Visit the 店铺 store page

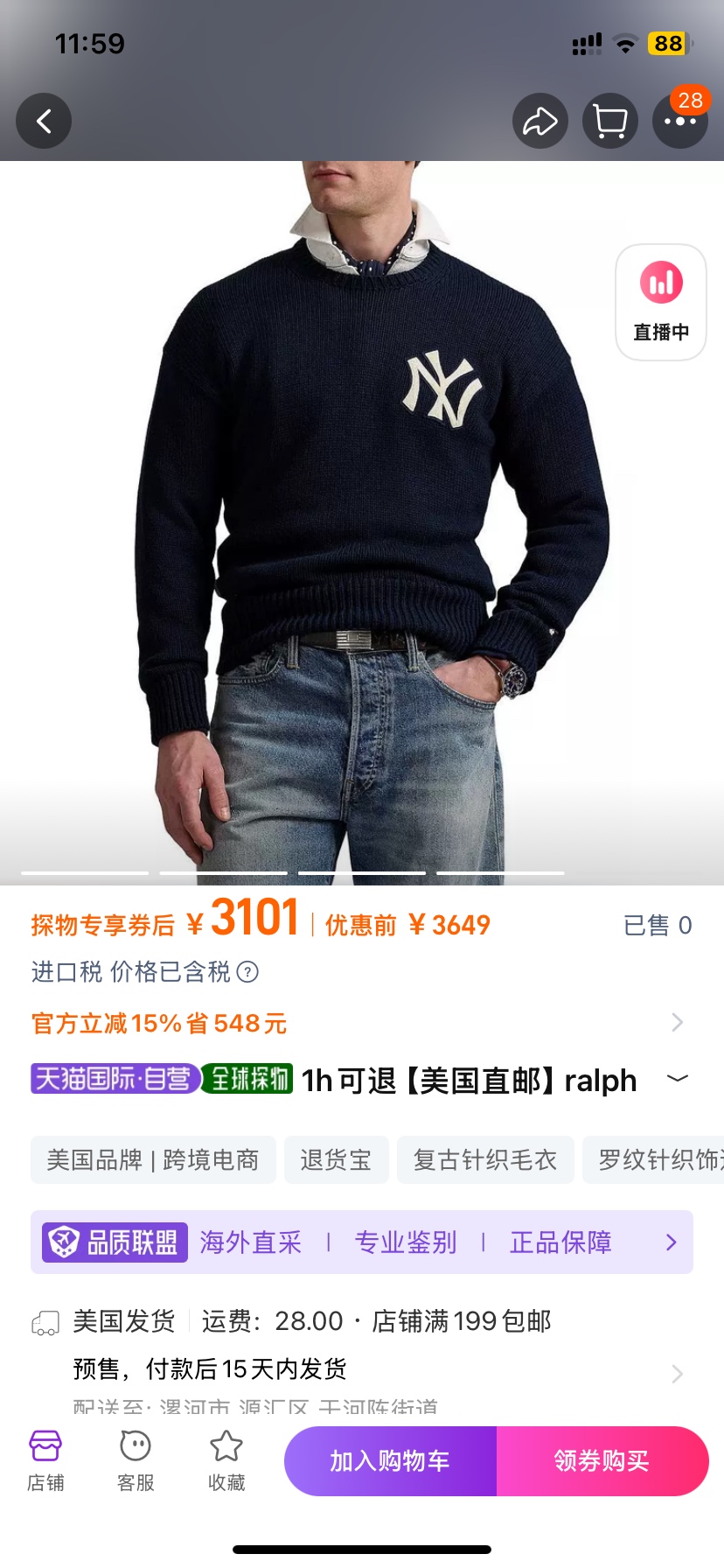(45, 1460)
